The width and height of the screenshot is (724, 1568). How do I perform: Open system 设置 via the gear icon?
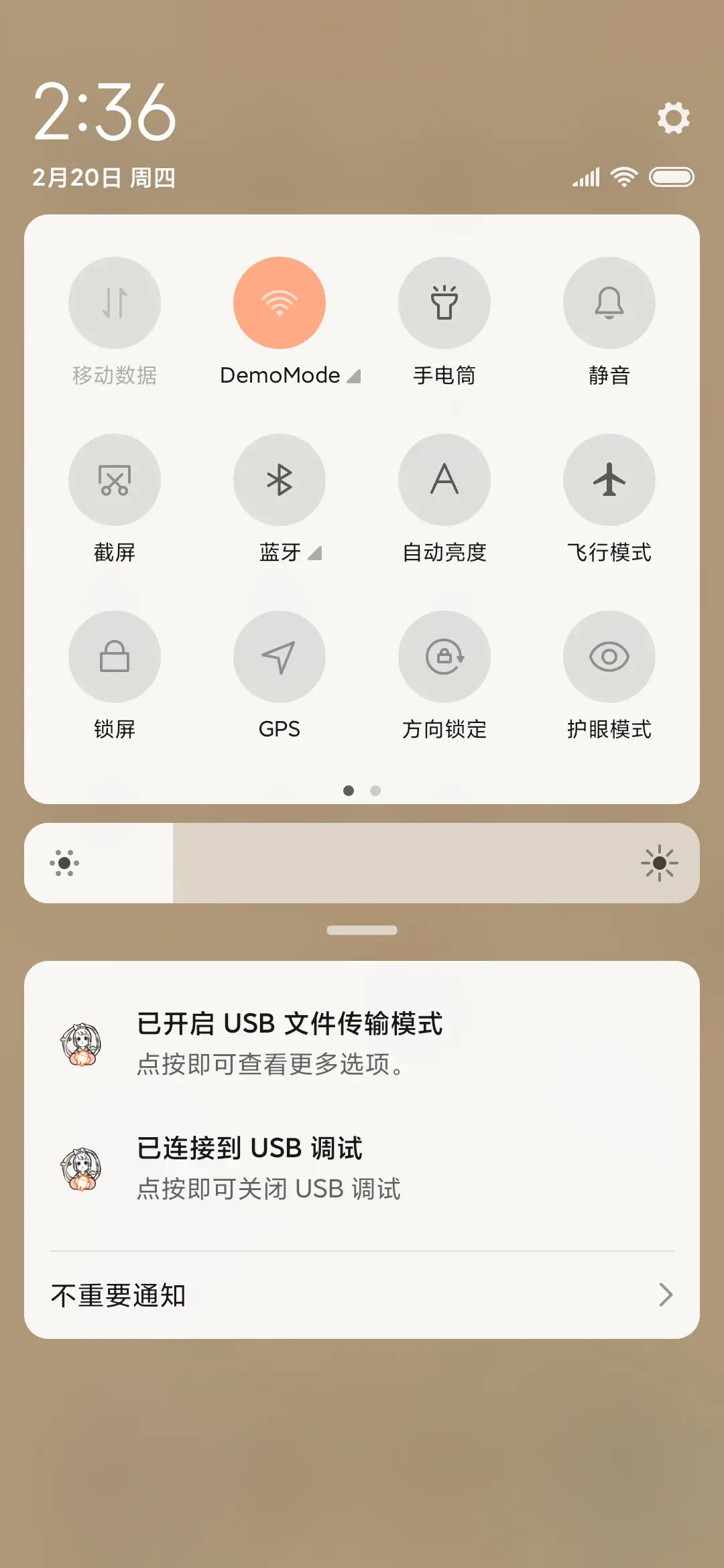point(674,118)
